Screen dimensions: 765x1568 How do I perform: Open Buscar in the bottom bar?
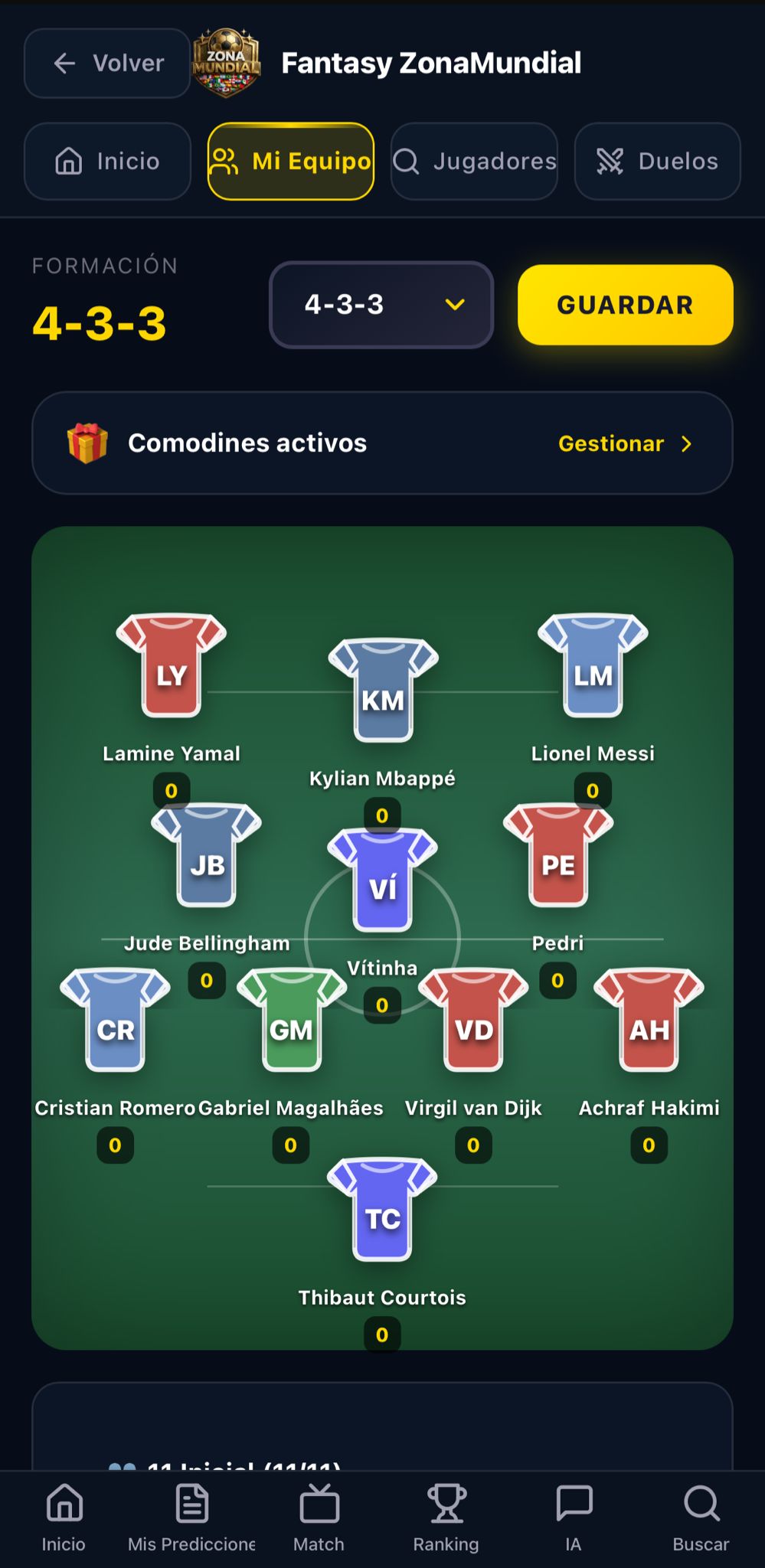pos(701,1519)
